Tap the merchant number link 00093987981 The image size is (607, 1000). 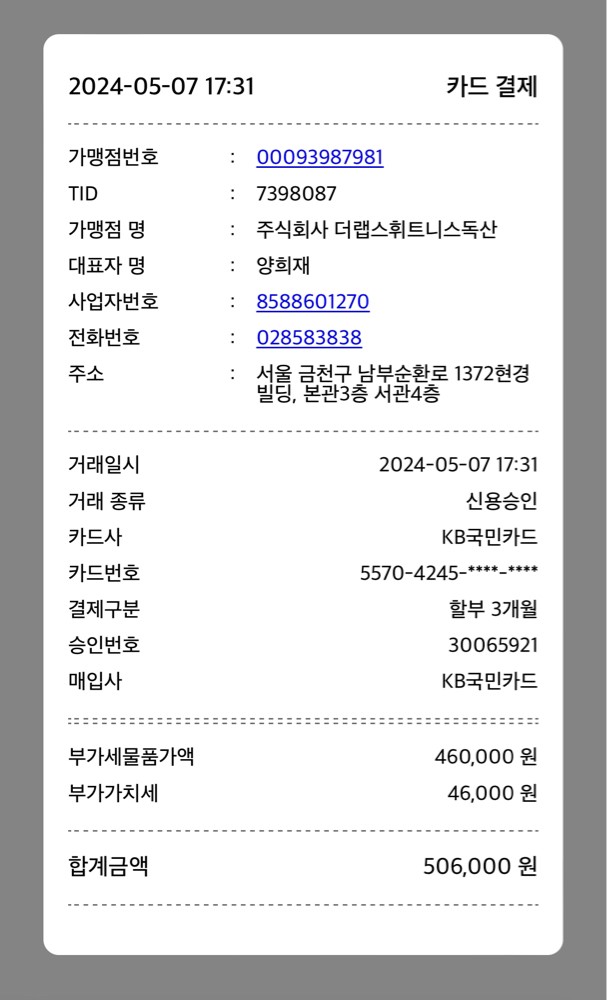pos(320,158)
